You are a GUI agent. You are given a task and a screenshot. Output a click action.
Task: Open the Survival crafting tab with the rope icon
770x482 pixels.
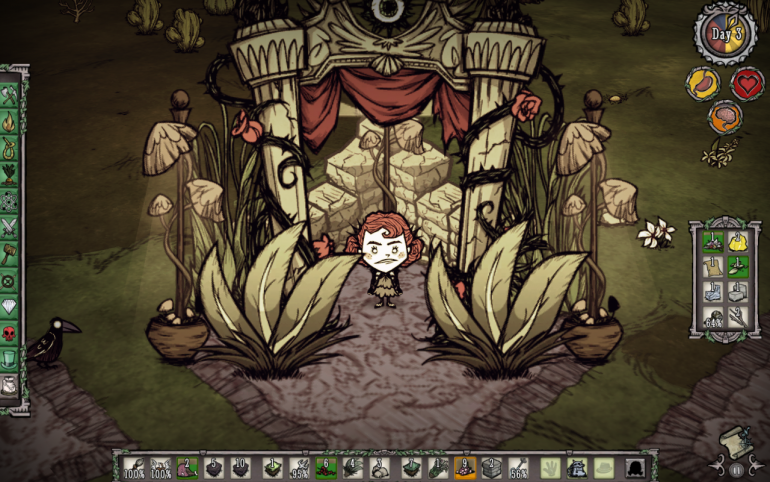point(10,148)
